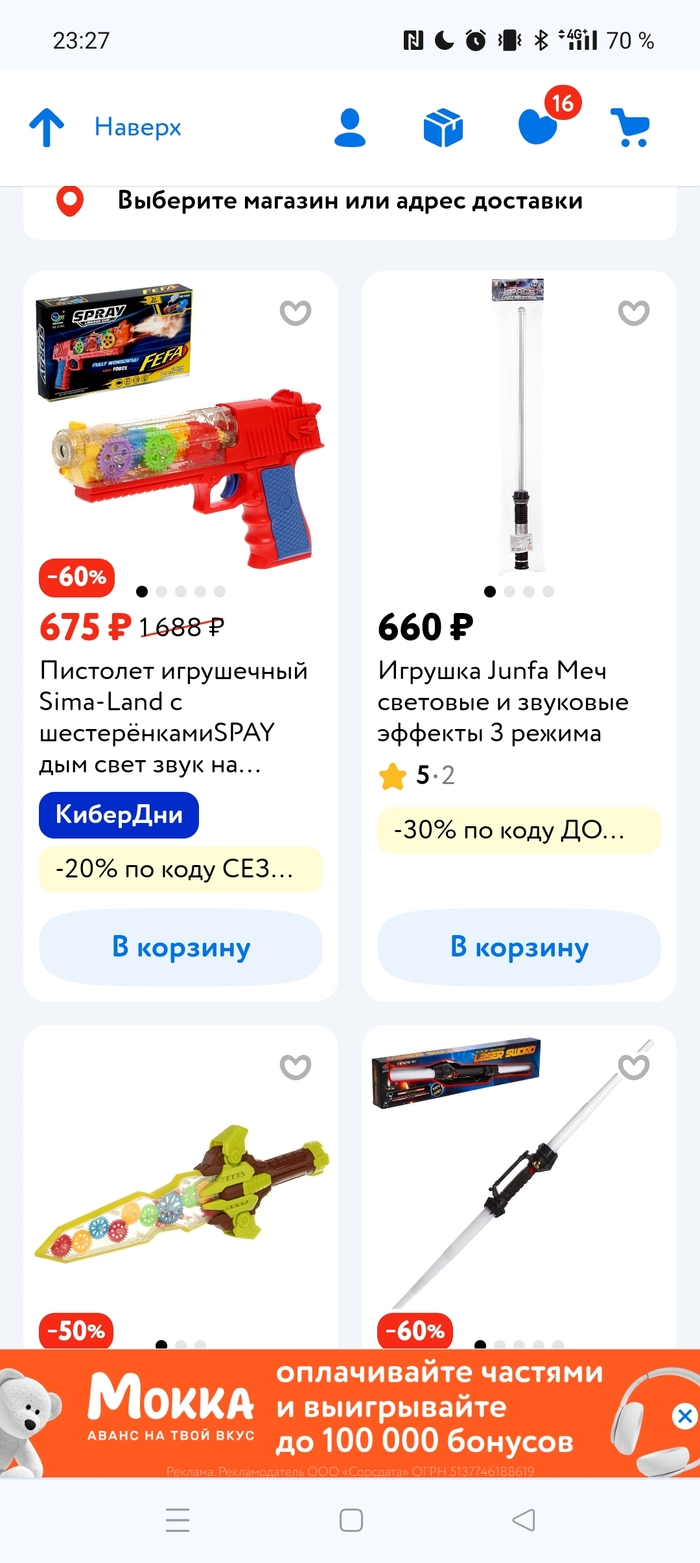Open the green gear sword product
Viewport: 700px width, 1563px height.
pos(180,1200)
